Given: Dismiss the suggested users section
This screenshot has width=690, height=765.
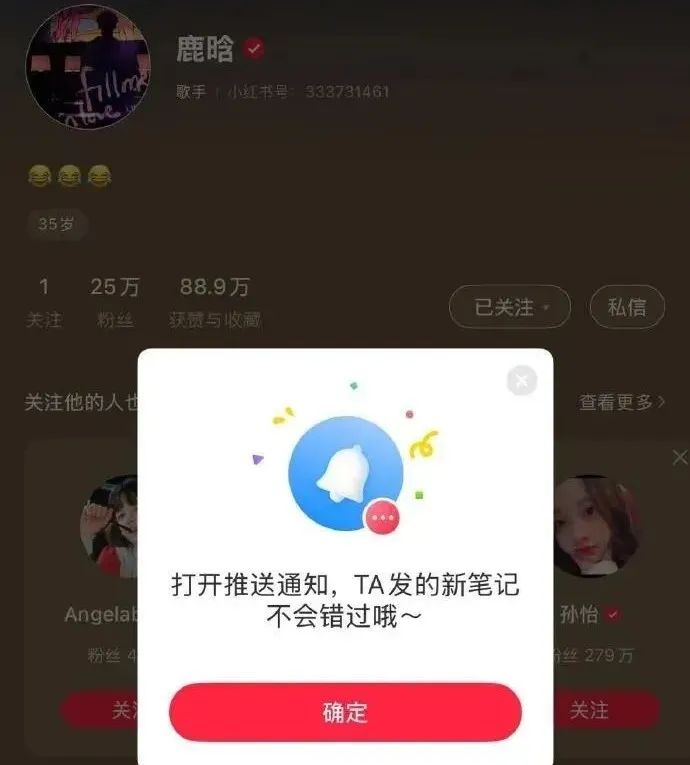Looking at the screenshot, I should pyautogui.click(x=679, y=458).
